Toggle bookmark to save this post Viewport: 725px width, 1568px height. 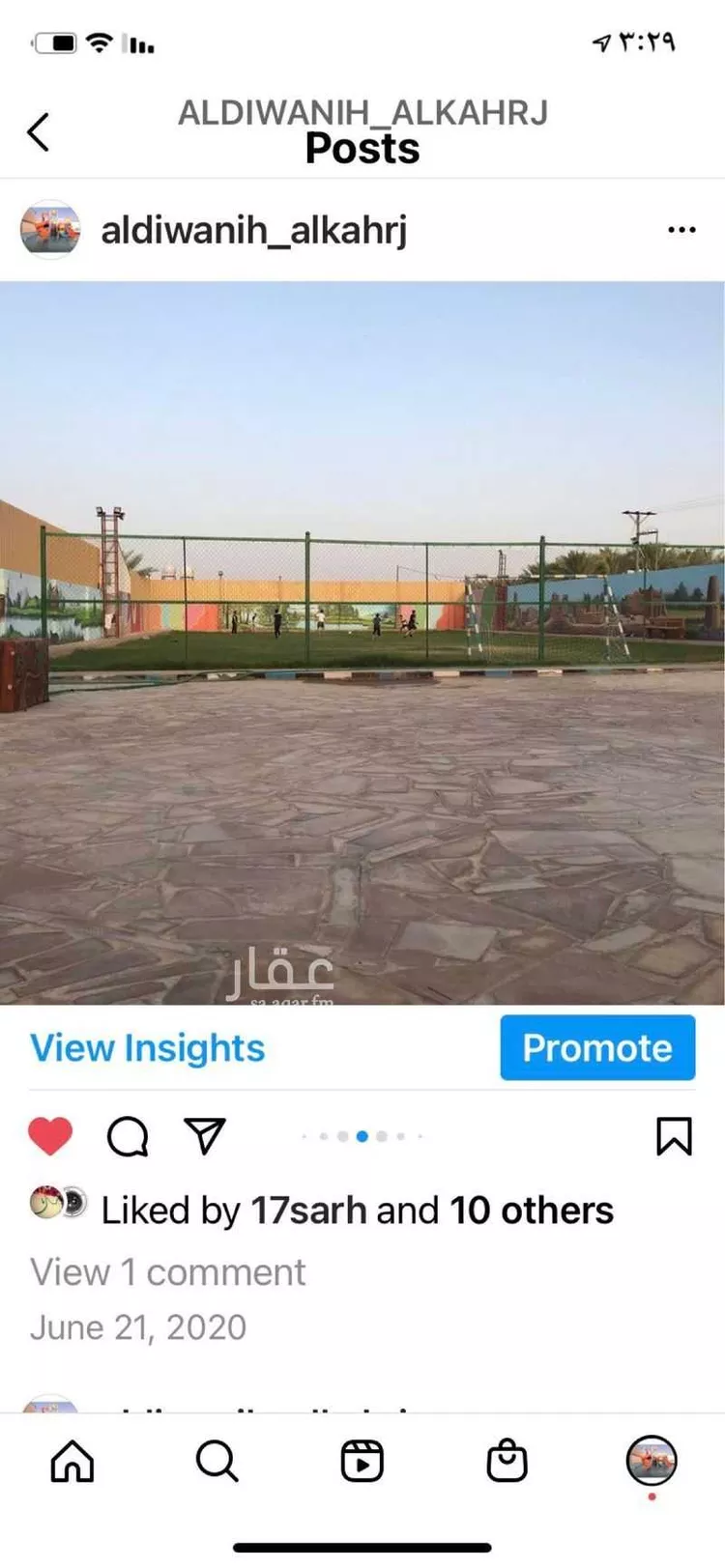point(673,1136)
